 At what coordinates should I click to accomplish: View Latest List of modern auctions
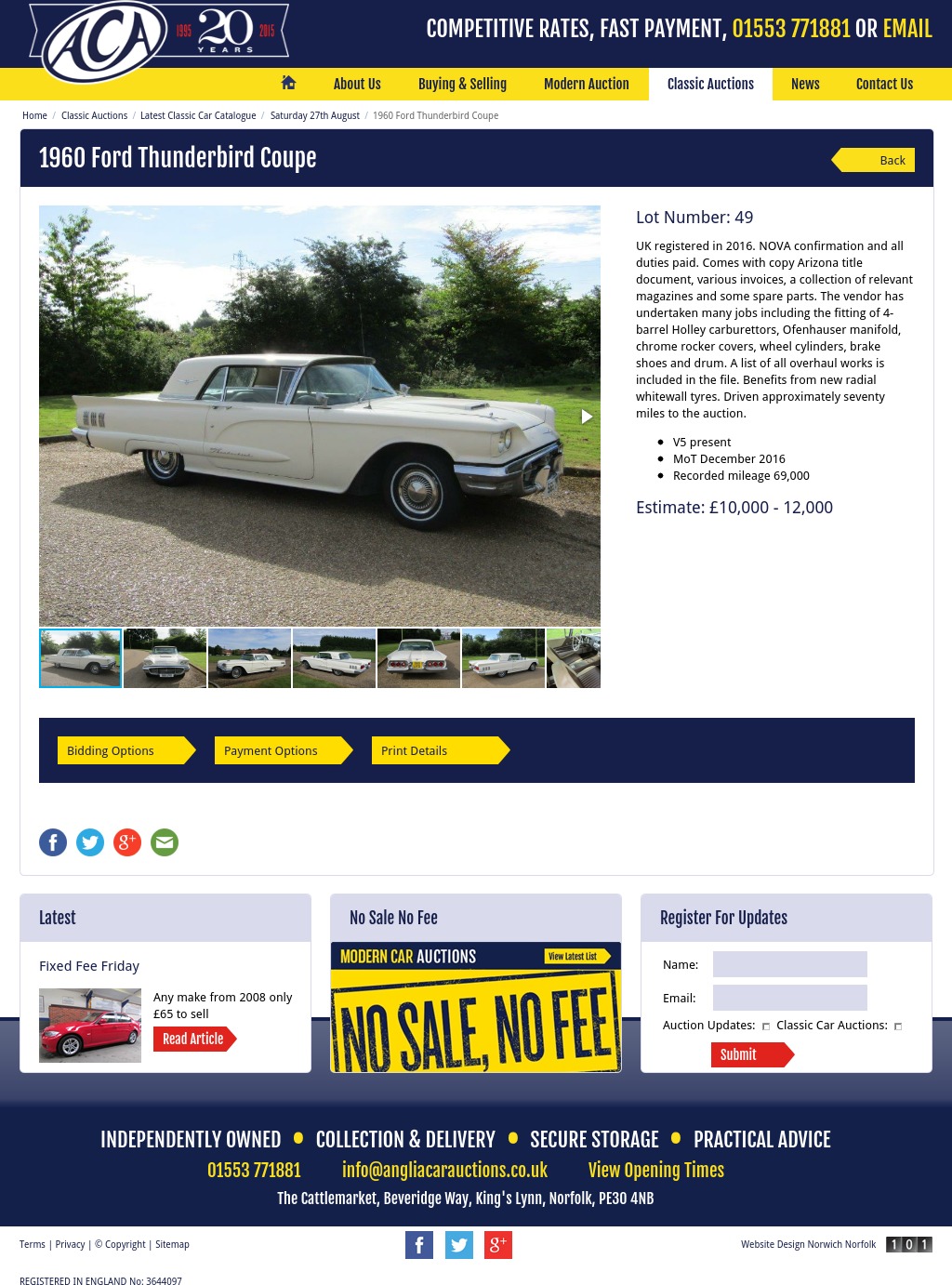(575, 956)
